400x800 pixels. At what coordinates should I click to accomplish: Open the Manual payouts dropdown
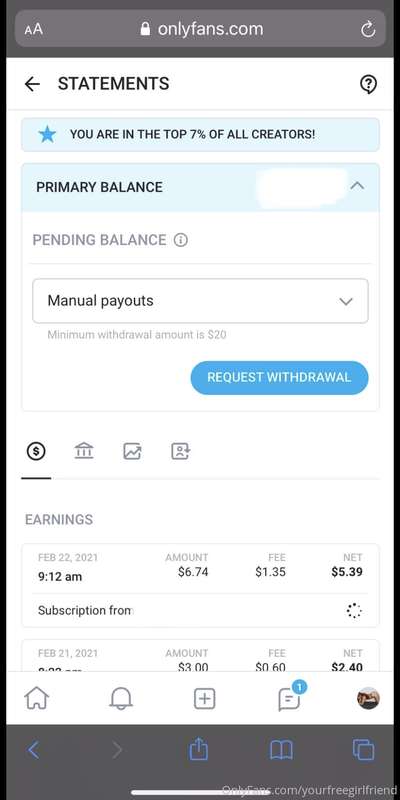[200, 301]
